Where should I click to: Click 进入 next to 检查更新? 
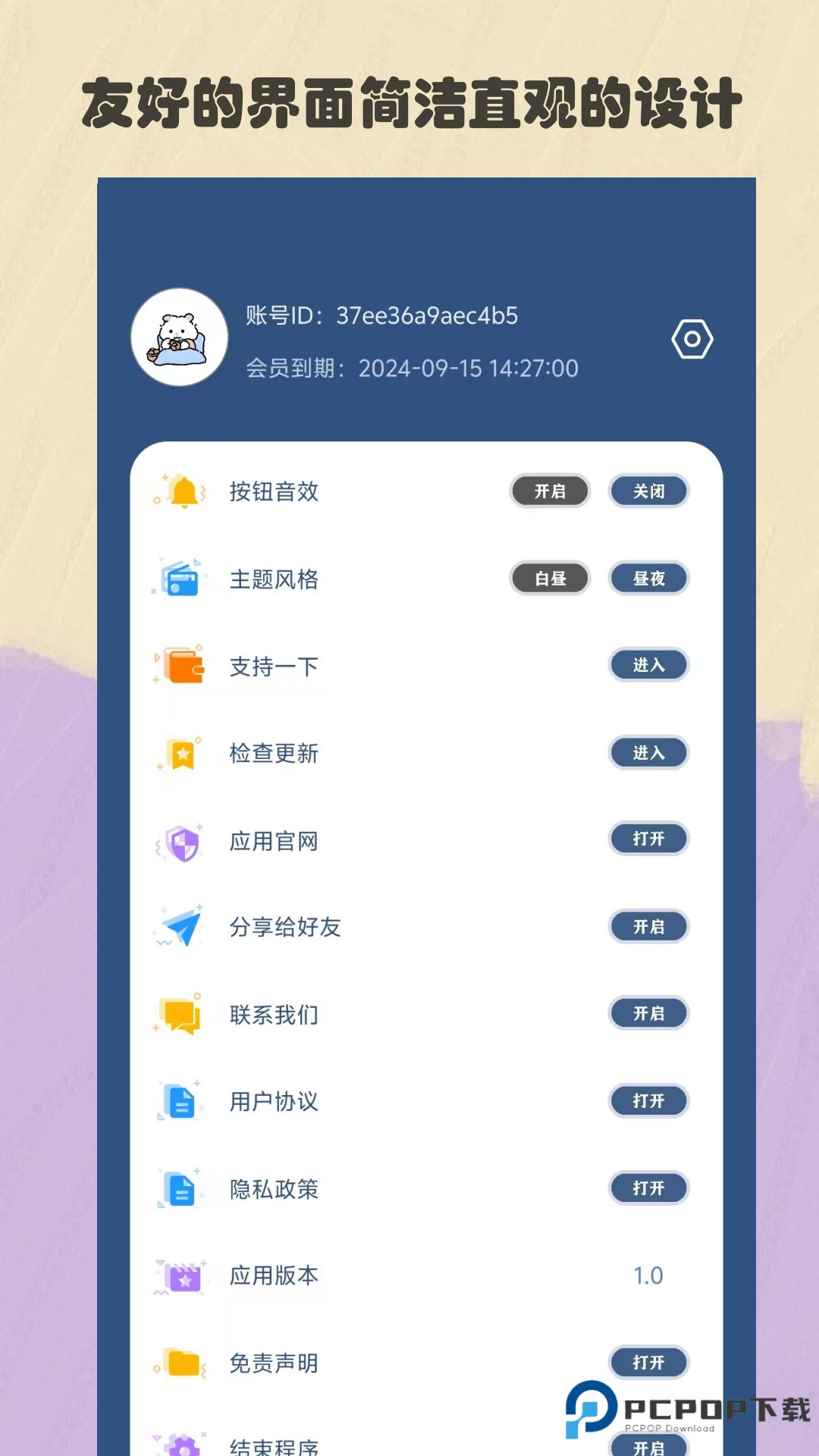[649, 753]
